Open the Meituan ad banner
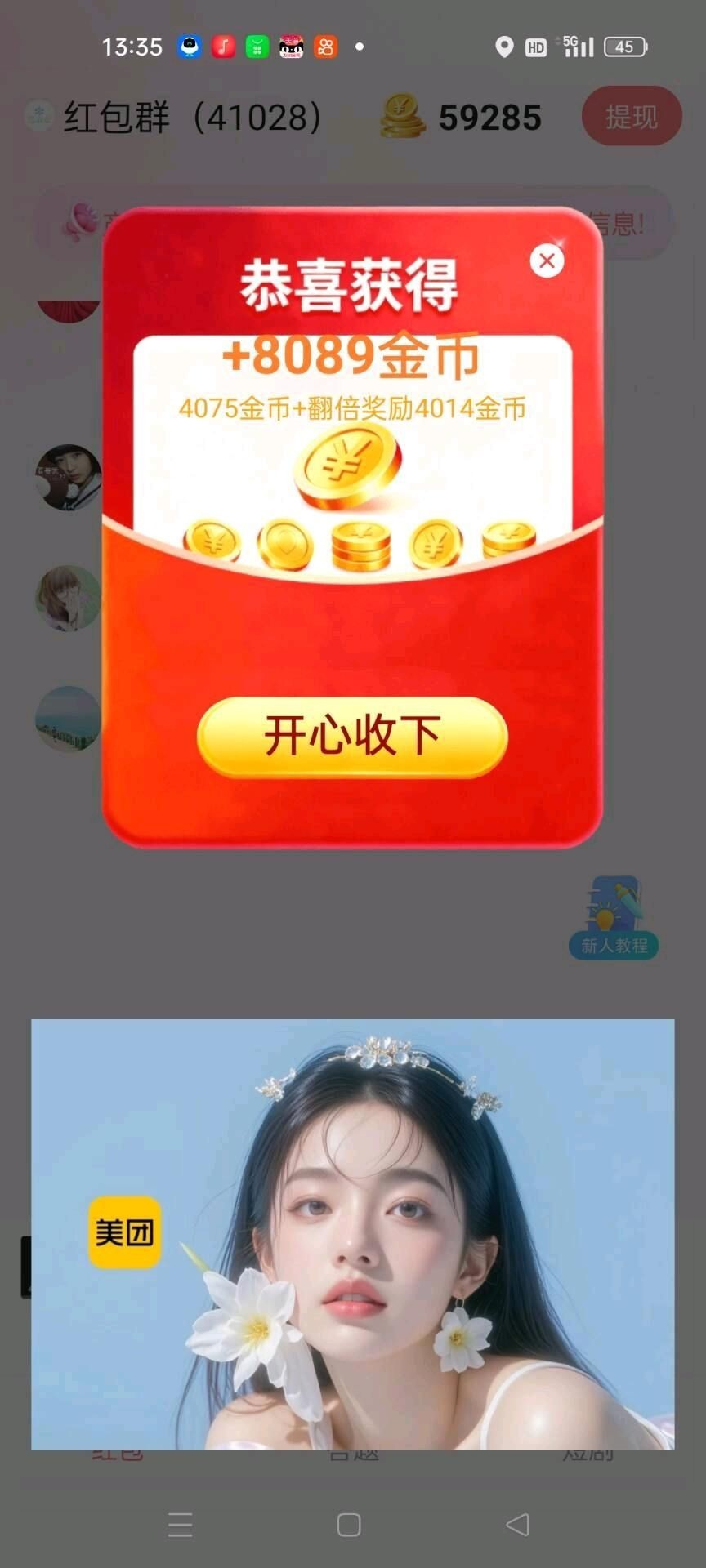This screenshot has width=706, height=1568. click(x=353, y=1233)
